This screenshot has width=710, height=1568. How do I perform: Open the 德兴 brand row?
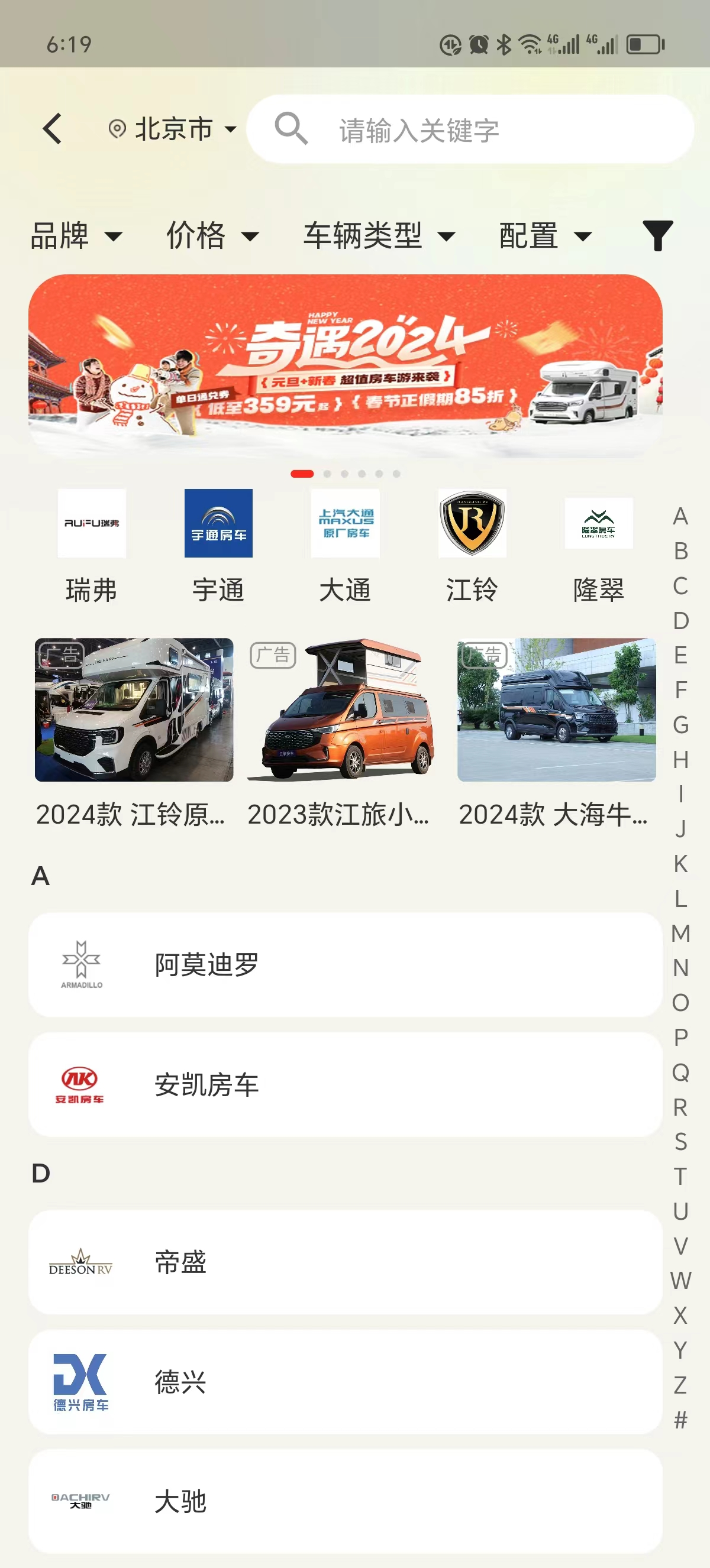[x=346, y=1382]
